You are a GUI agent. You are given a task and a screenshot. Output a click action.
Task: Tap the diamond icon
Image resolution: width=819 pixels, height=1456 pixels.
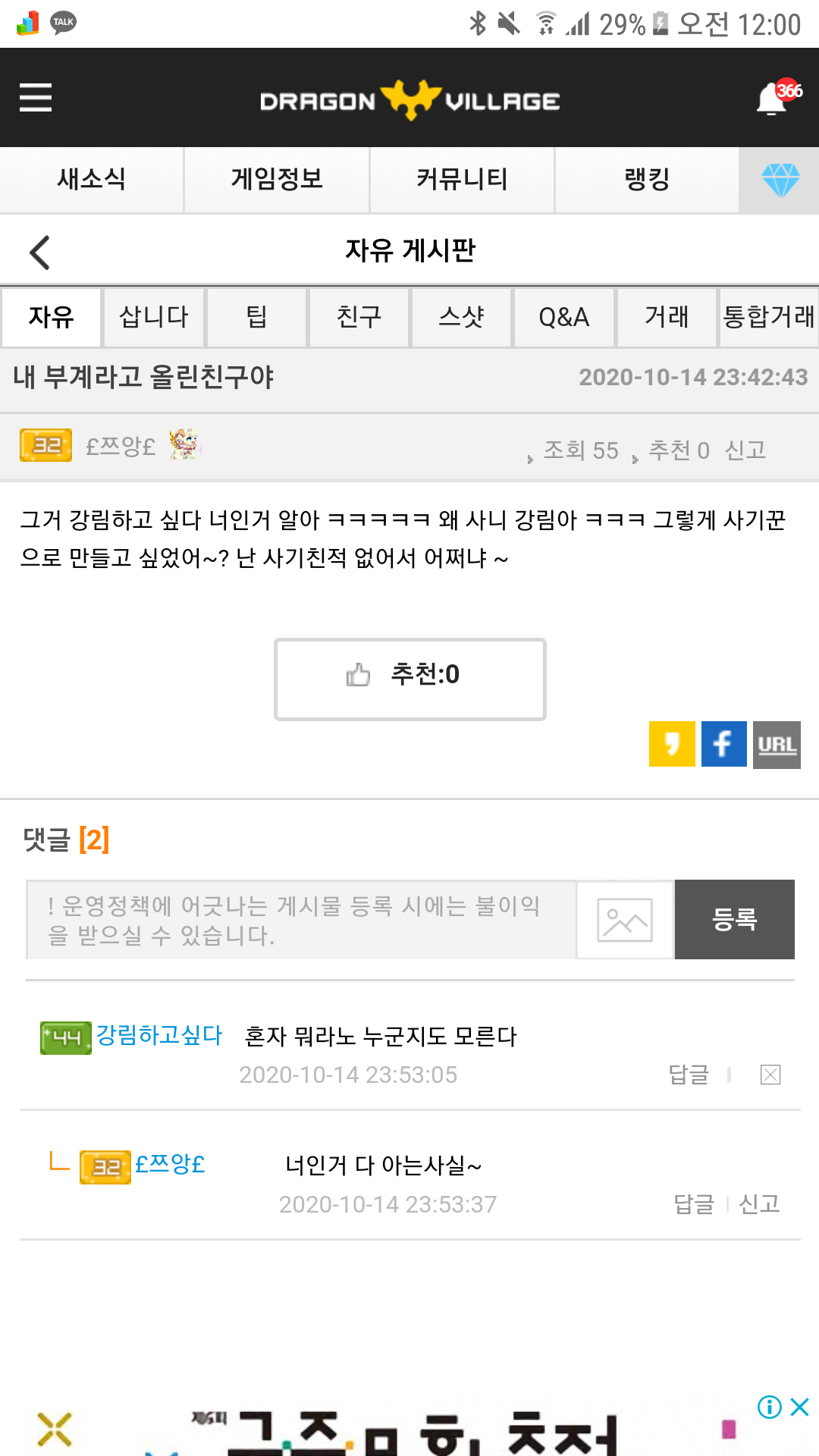[x=780, y=180]
